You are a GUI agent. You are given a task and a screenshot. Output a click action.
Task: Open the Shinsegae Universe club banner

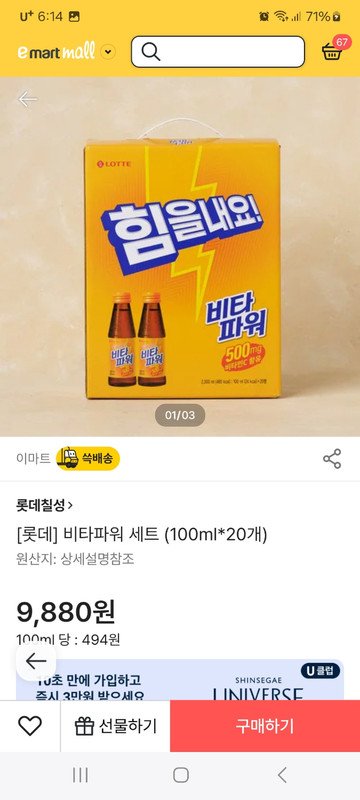[180, 680]
